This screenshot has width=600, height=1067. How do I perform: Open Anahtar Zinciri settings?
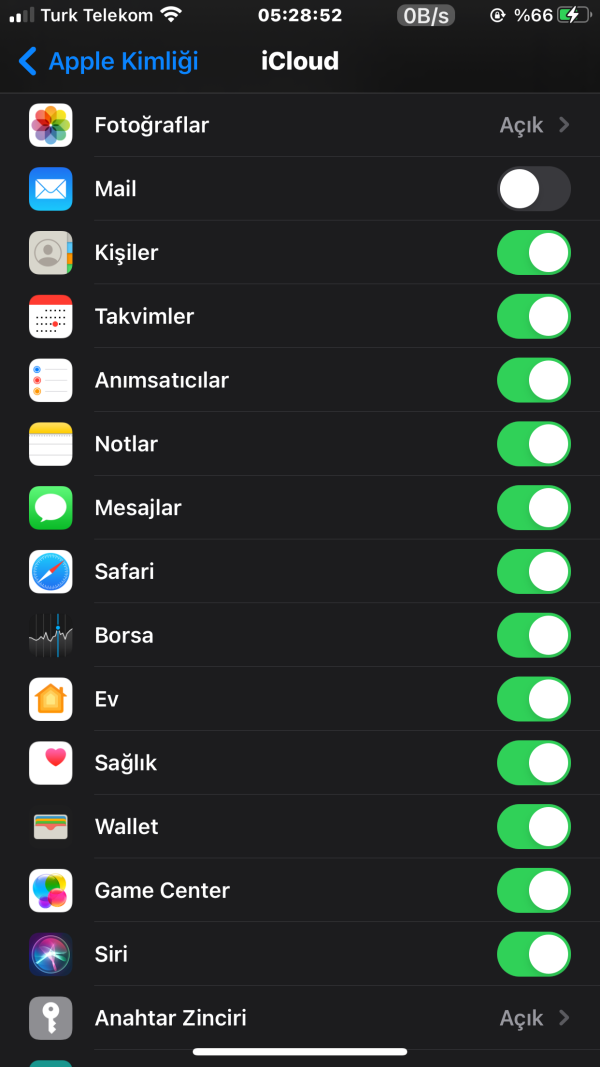coord(300,1018)
